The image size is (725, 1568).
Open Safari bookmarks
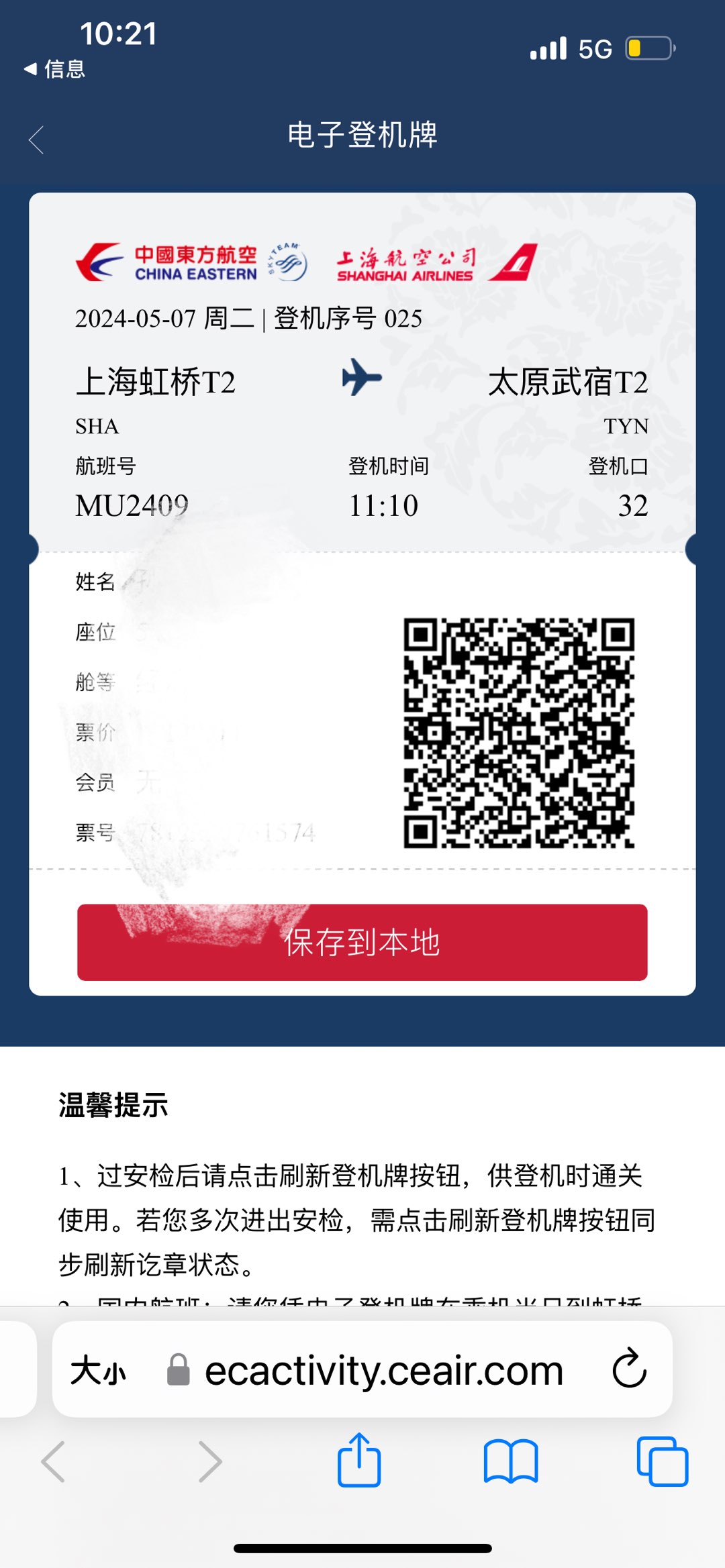[x=510, y=1461]
